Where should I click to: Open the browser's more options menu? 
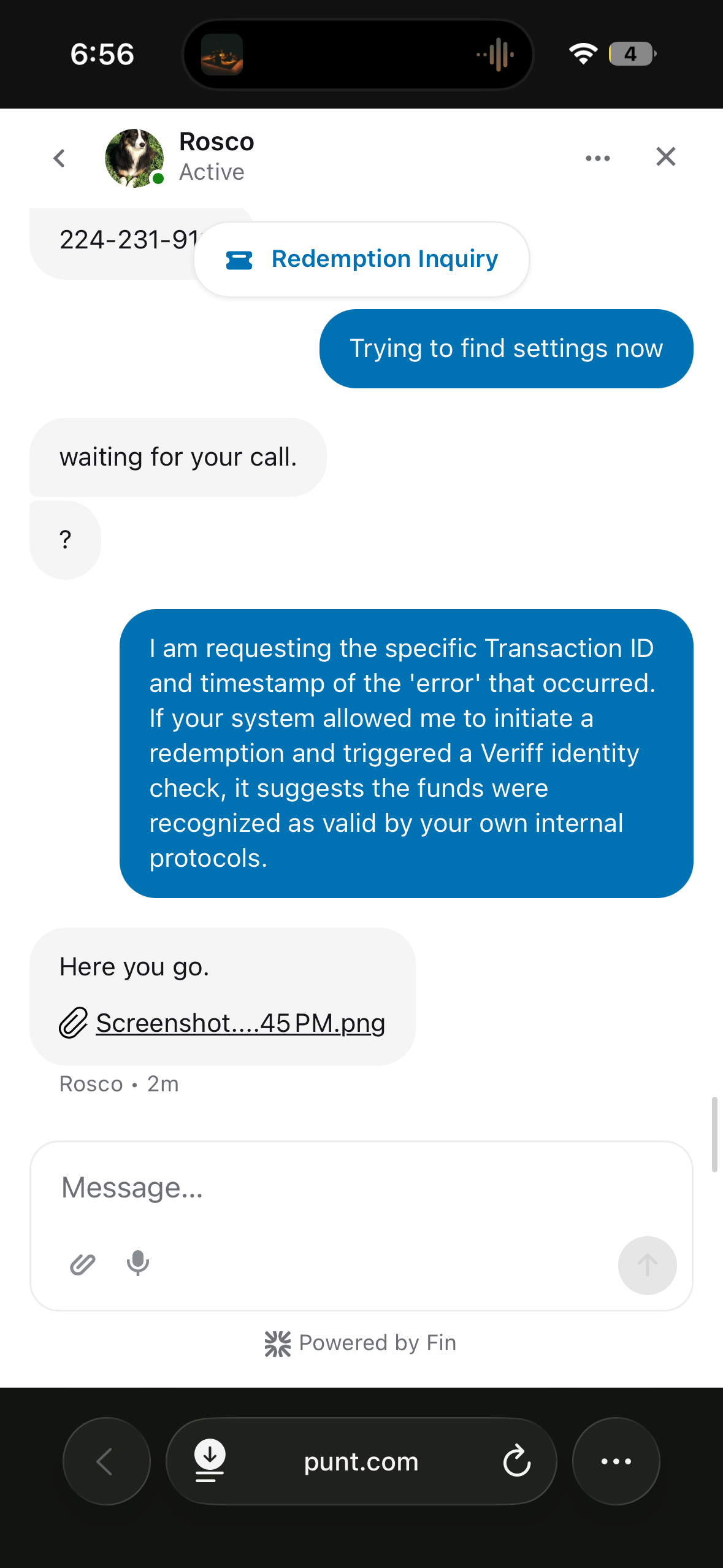(x=616, y=1461)
